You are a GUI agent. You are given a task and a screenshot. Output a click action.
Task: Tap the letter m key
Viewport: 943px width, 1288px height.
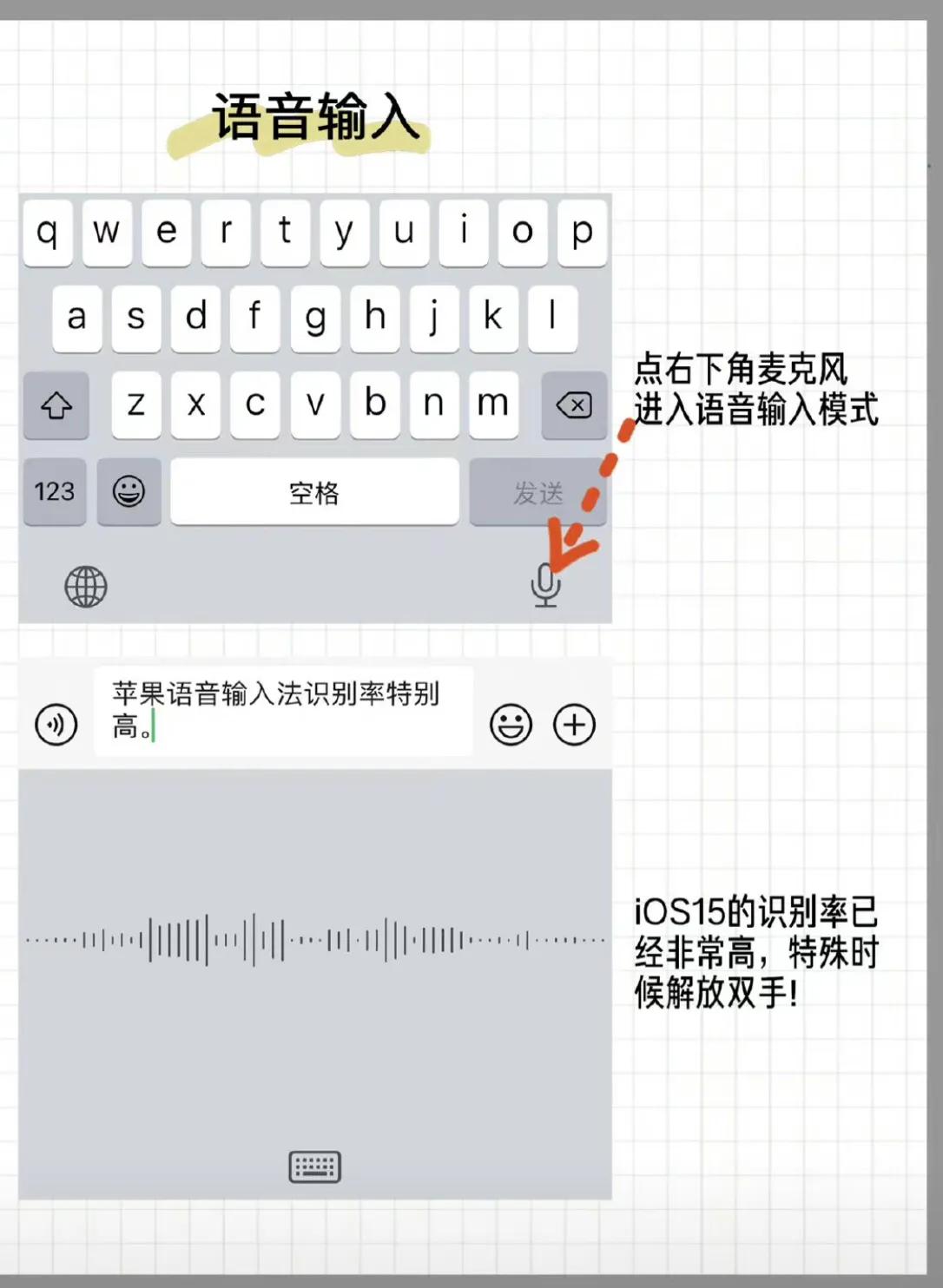click(493, 404)
